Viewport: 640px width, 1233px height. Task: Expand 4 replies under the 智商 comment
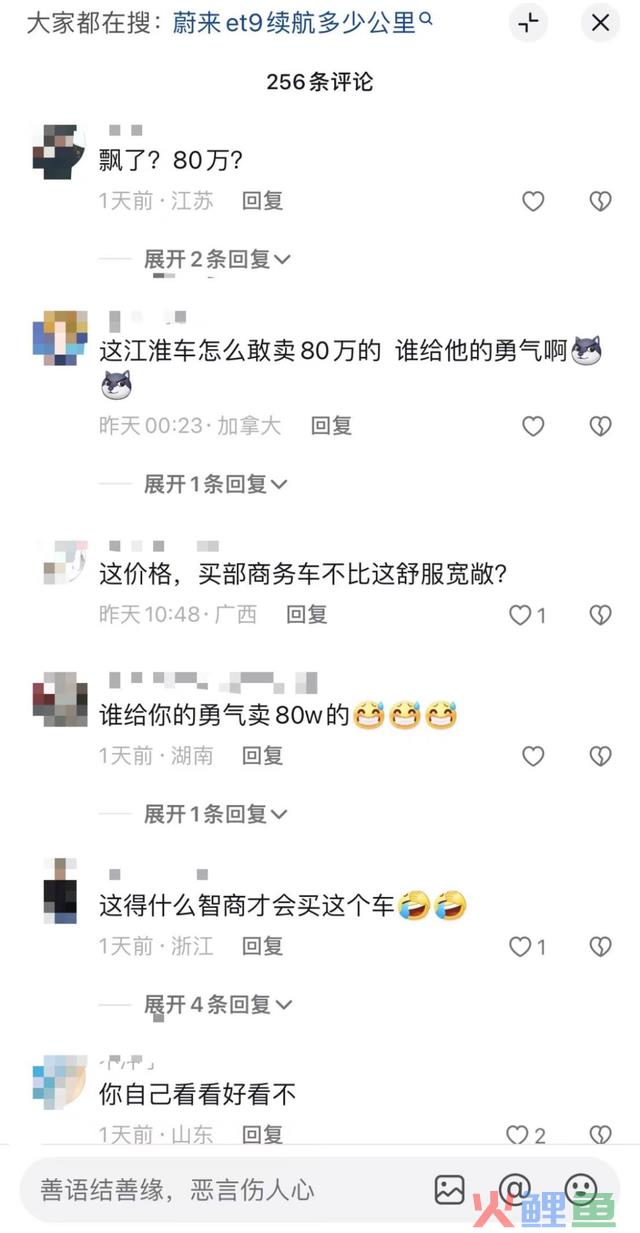click(216, 1004)
